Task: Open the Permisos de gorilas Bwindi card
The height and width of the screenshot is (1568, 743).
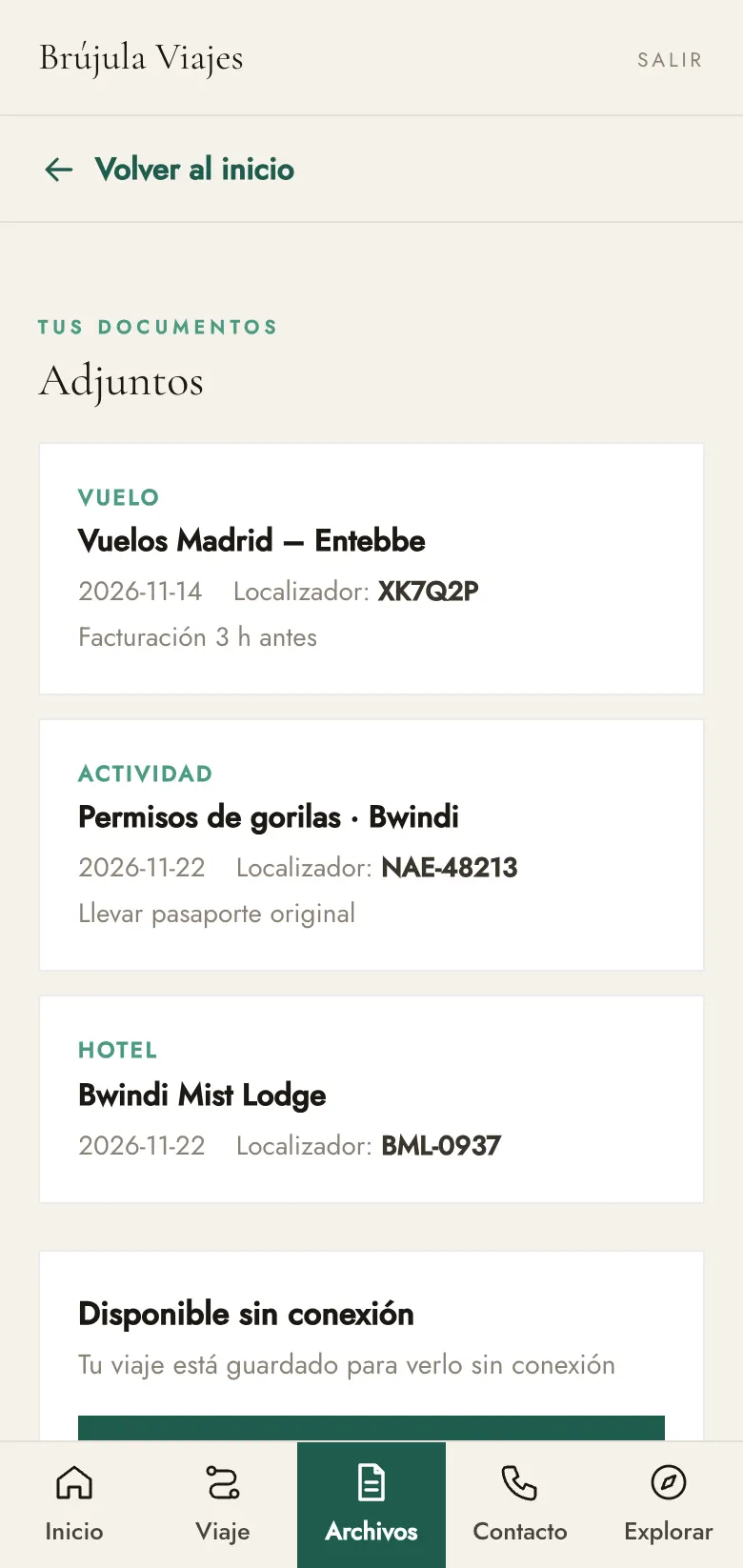Action: pos(371,845)
